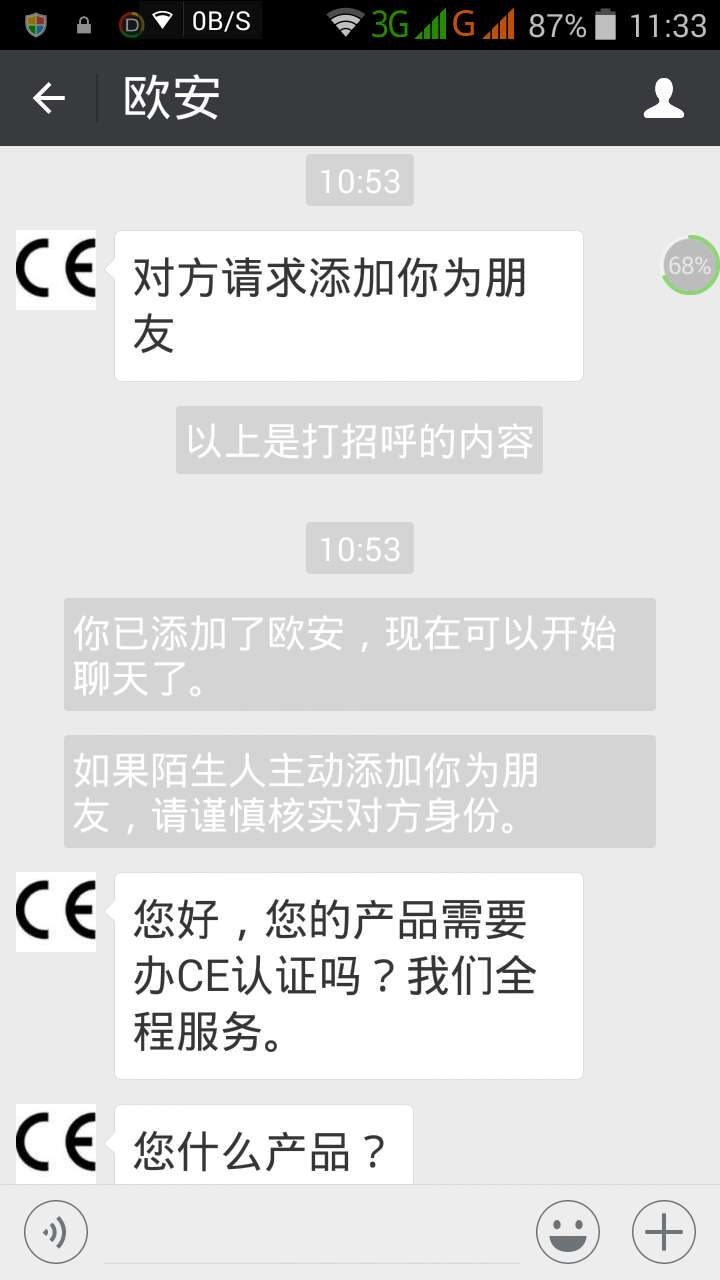Go back from the 欧安 chat
720x1280 pixels.
click(x=48, y=98)
